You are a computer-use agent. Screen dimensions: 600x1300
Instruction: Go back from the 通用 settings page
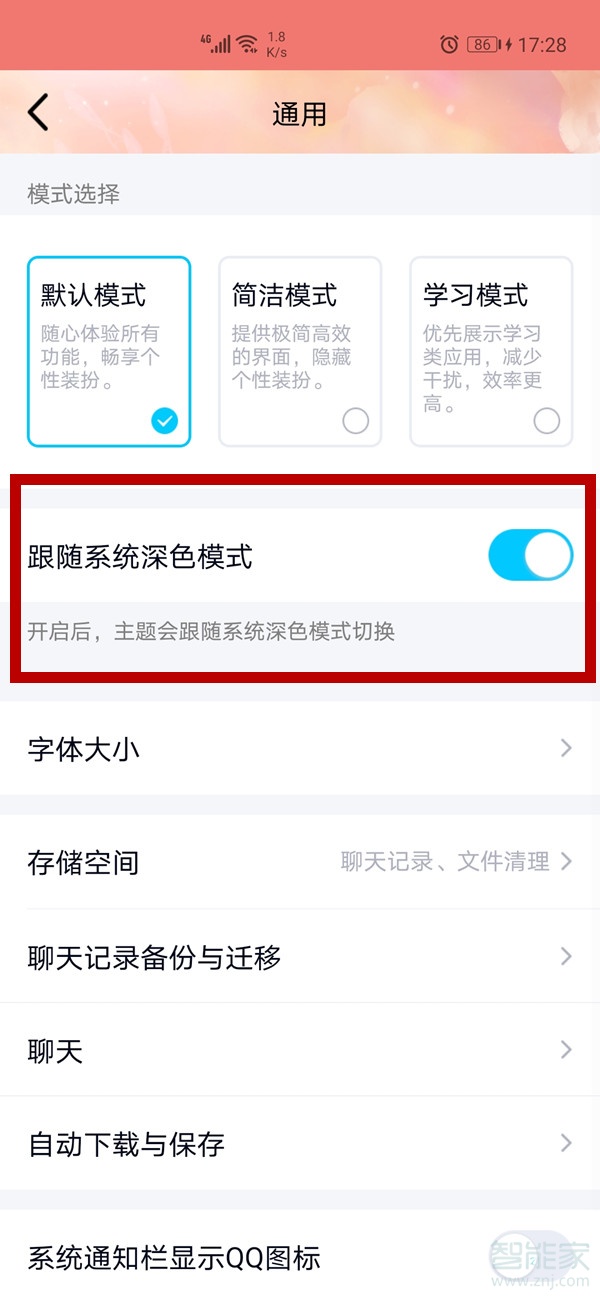(38, 113)
